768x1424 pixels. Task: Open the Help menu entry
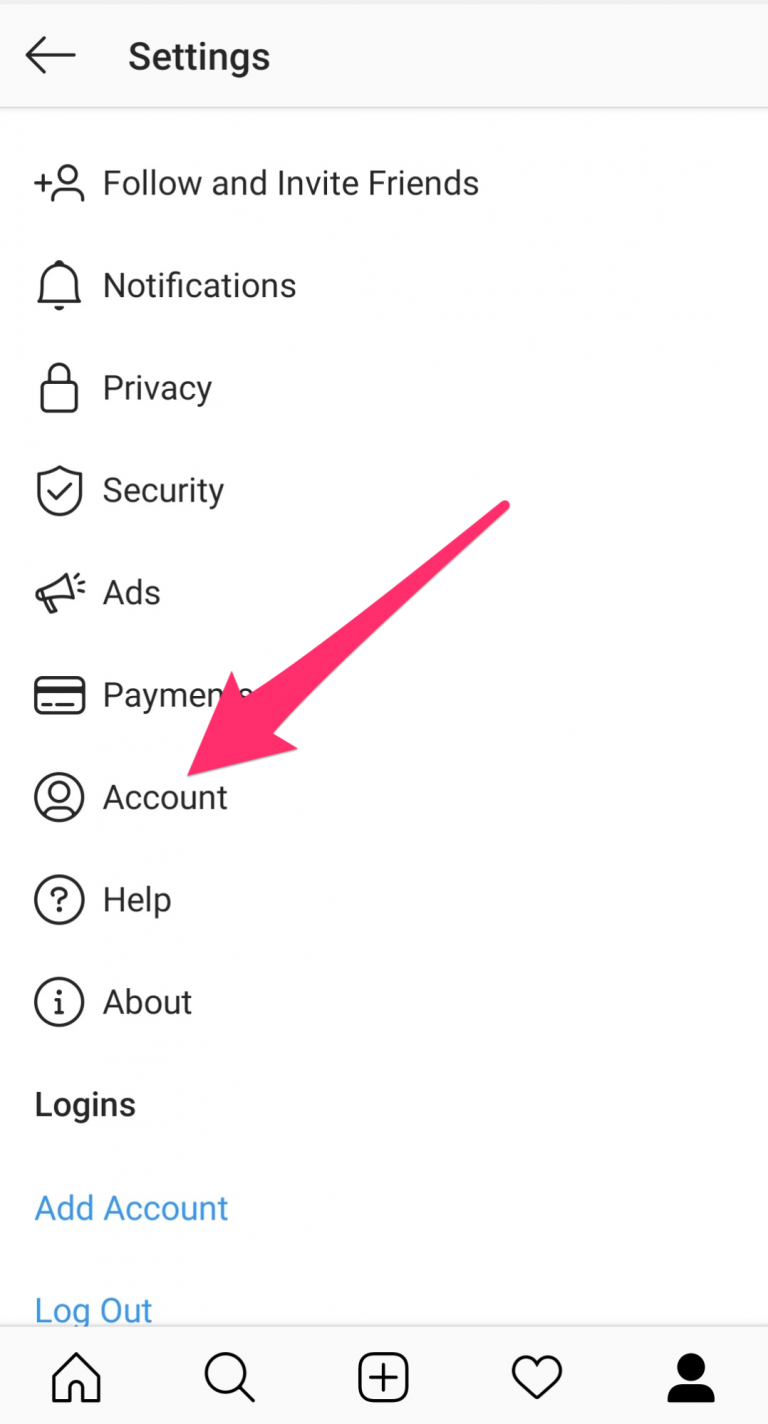coord(136,899)
